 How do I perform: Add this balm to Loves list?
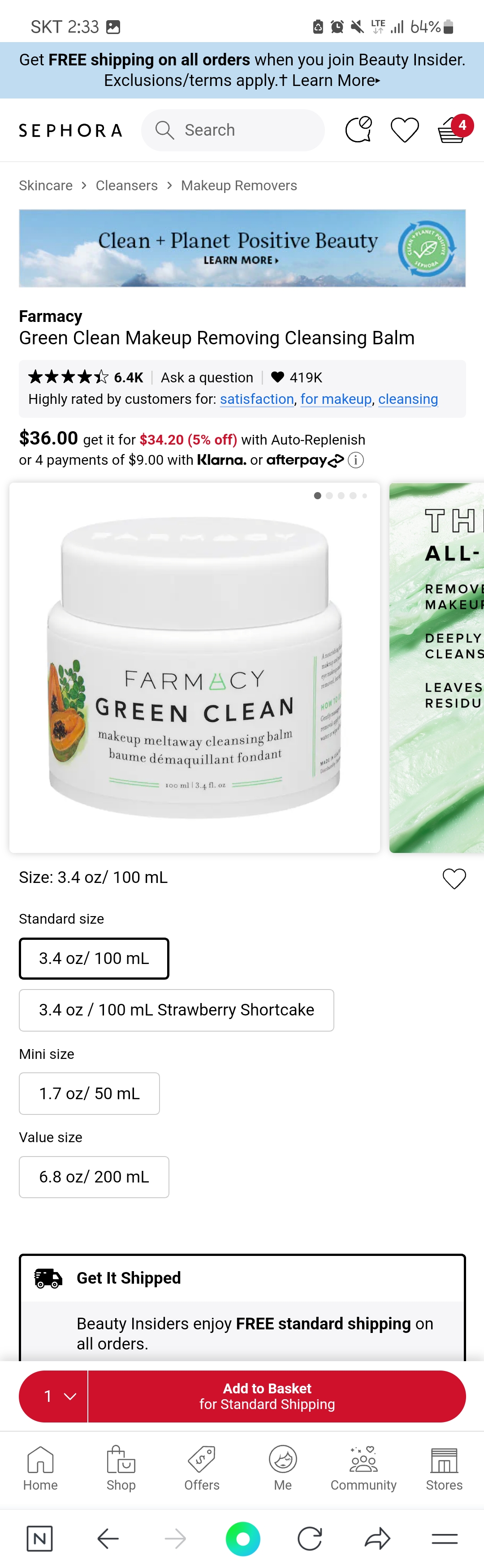pos(454,878)
